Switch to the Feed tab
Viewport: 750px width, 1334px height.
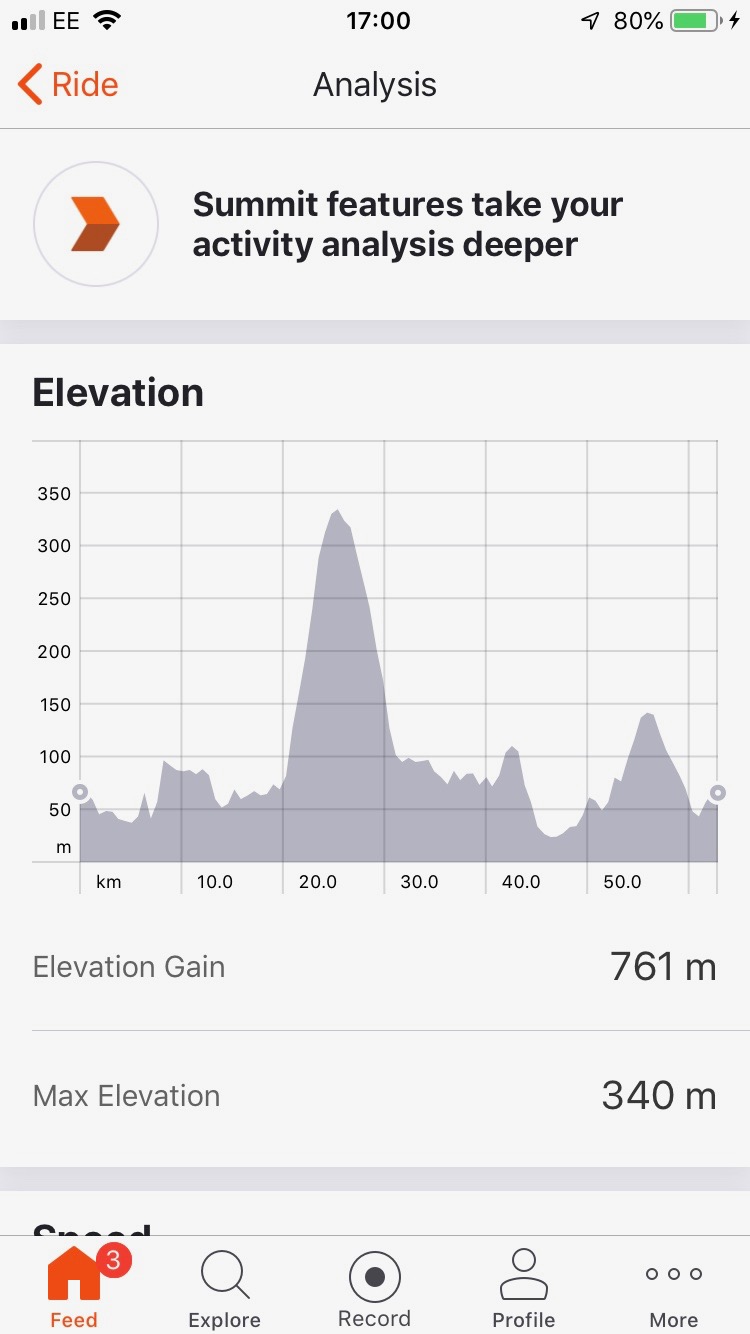pyautogui.click(x=75, y=1286)
